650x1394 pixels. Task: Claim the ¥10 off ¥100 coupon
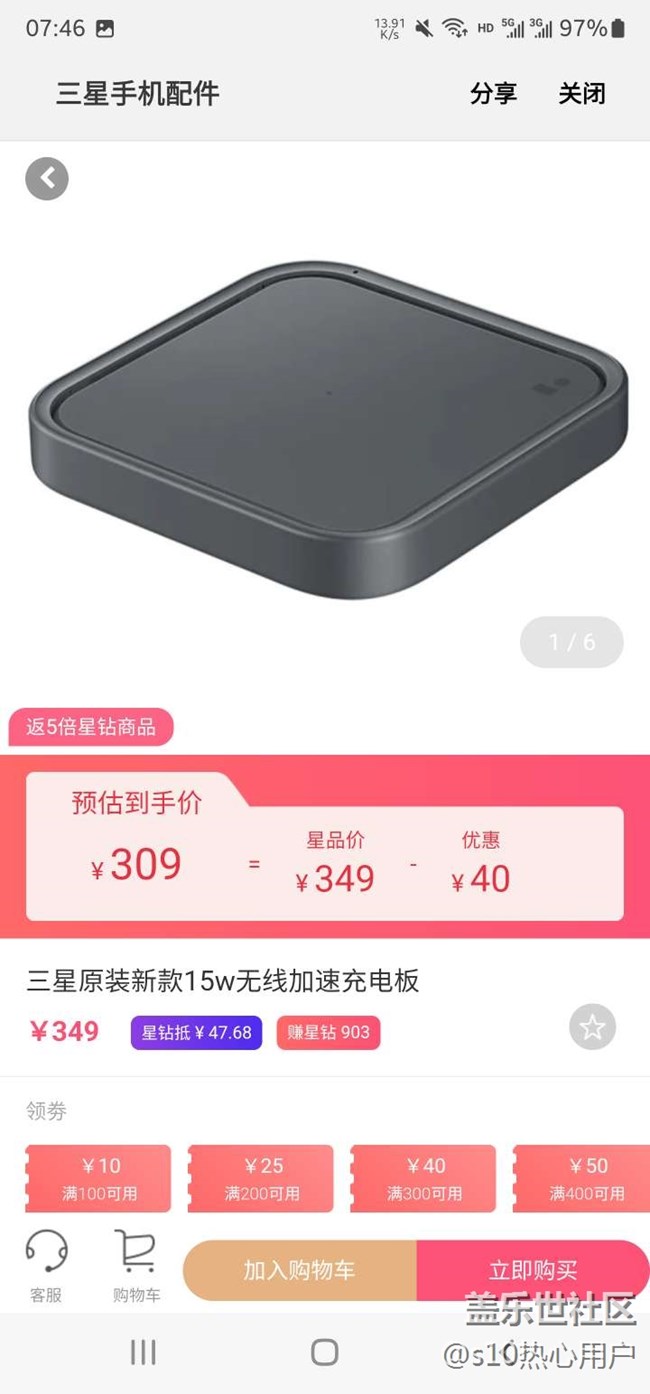[x=98, y=1178]
